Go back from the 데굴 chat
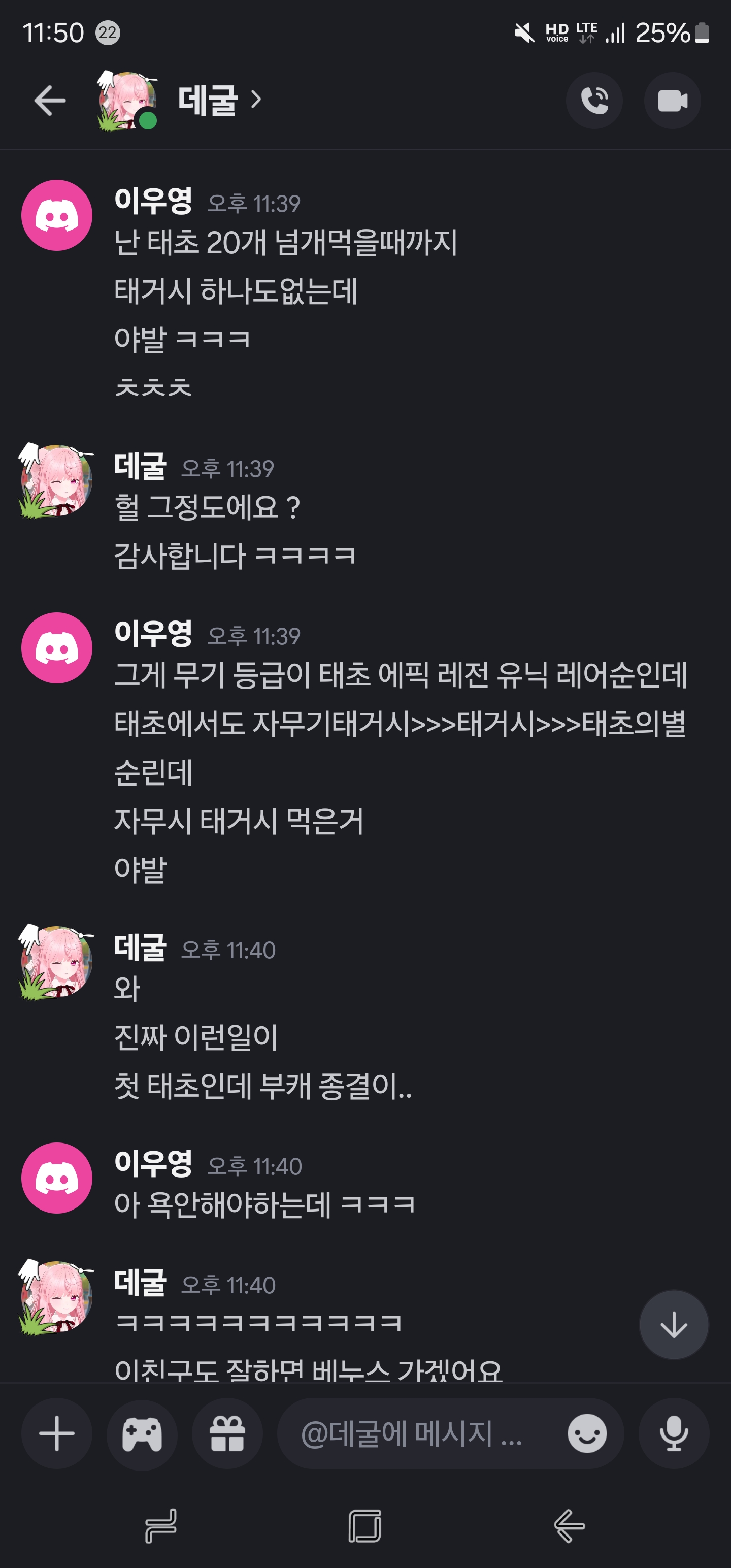The width and height of the screenshot is (731, 1568). pyautogui.click(x=50, y=101)
